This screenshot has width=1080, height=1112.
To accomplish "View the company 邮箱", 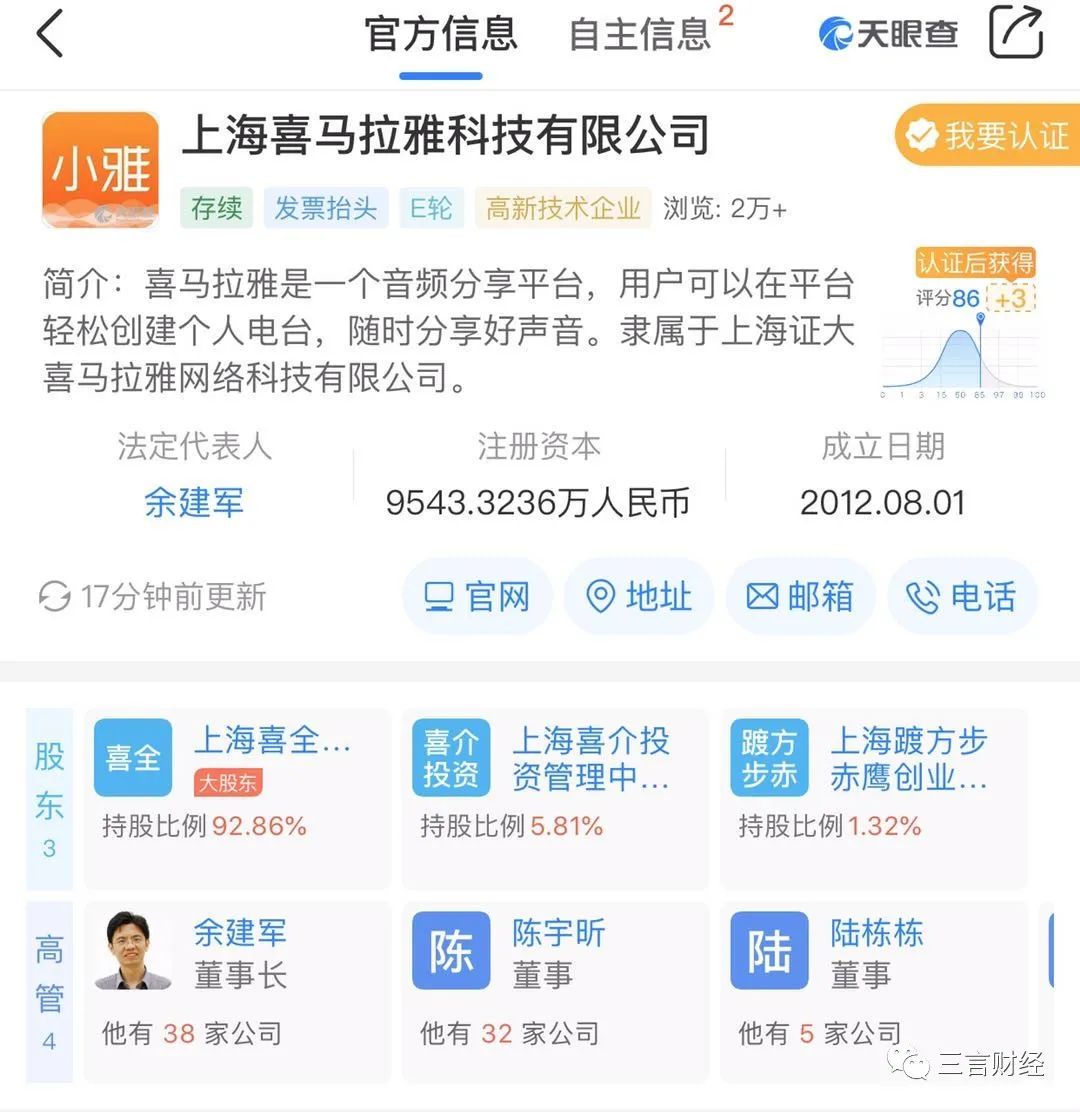I will [x=801, y=597].
